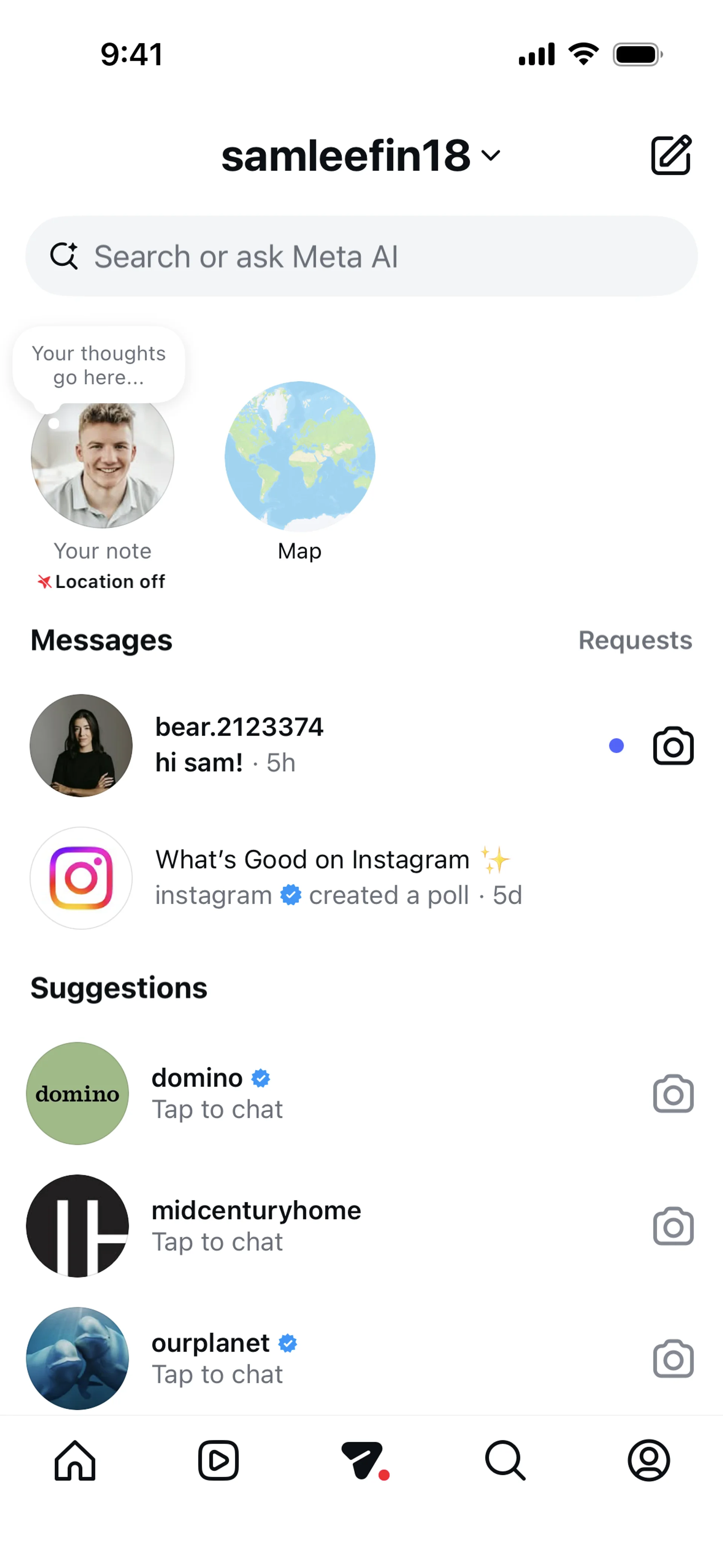The image size is (723, 1568).
Task: Switch to the Search tab
Action: click(x=505, y=1460)
